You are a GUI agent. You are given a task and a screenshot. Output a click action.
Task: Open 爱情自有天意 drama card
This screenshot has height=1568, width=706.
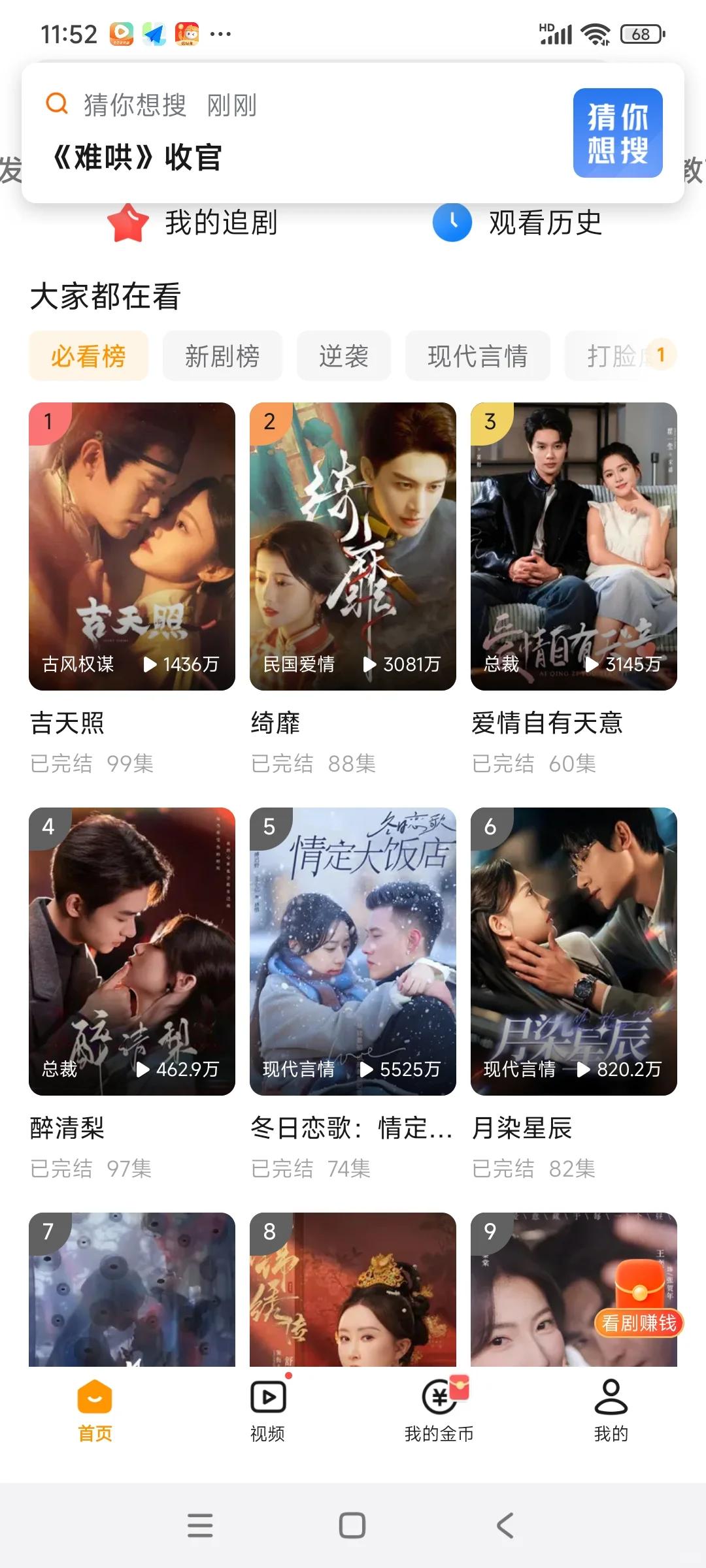pyautogui.click(x=573, y=546)
